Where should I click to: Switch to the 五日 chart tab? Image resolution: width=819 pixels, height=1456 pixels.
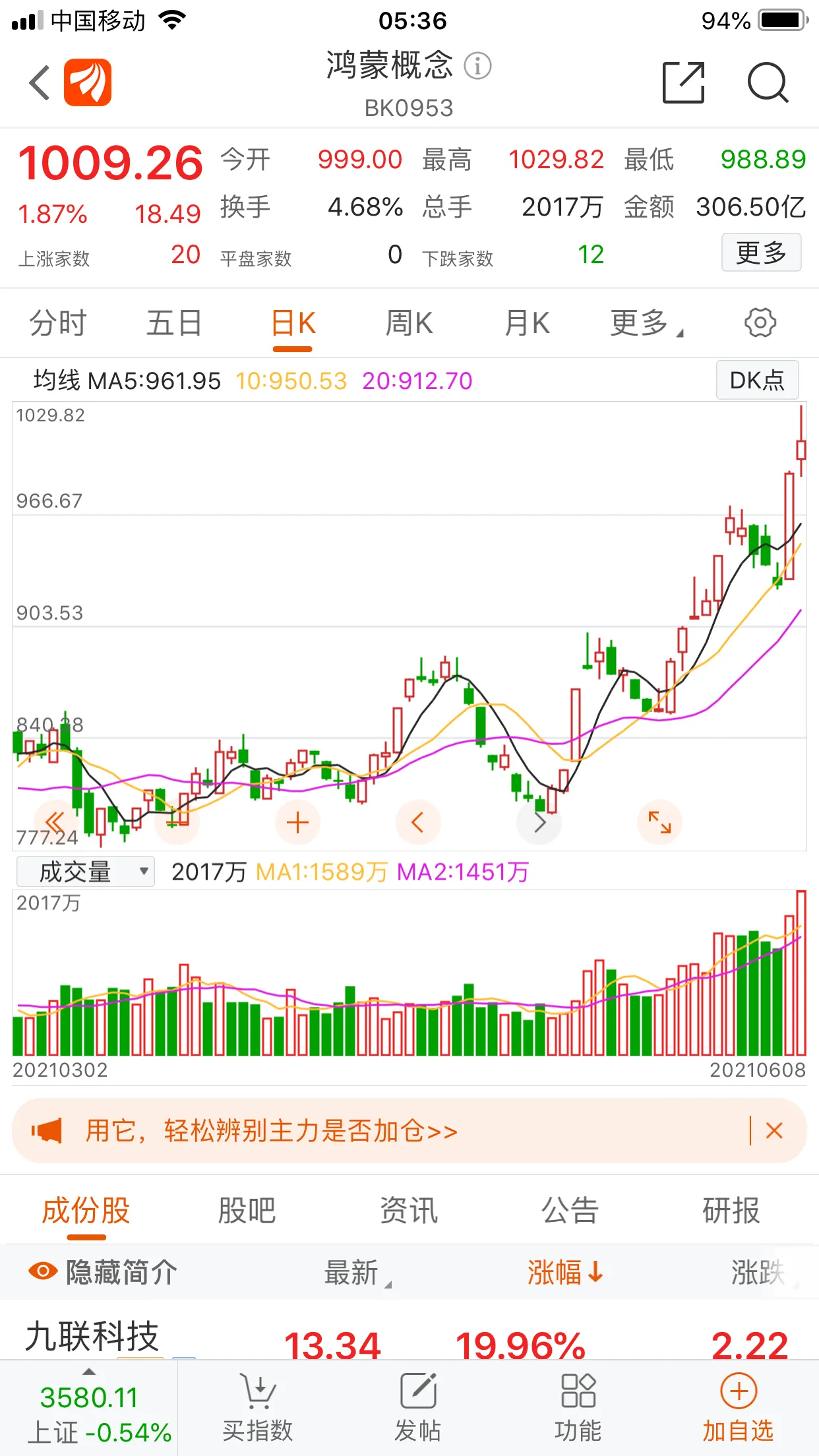click(x=174, y=324)
